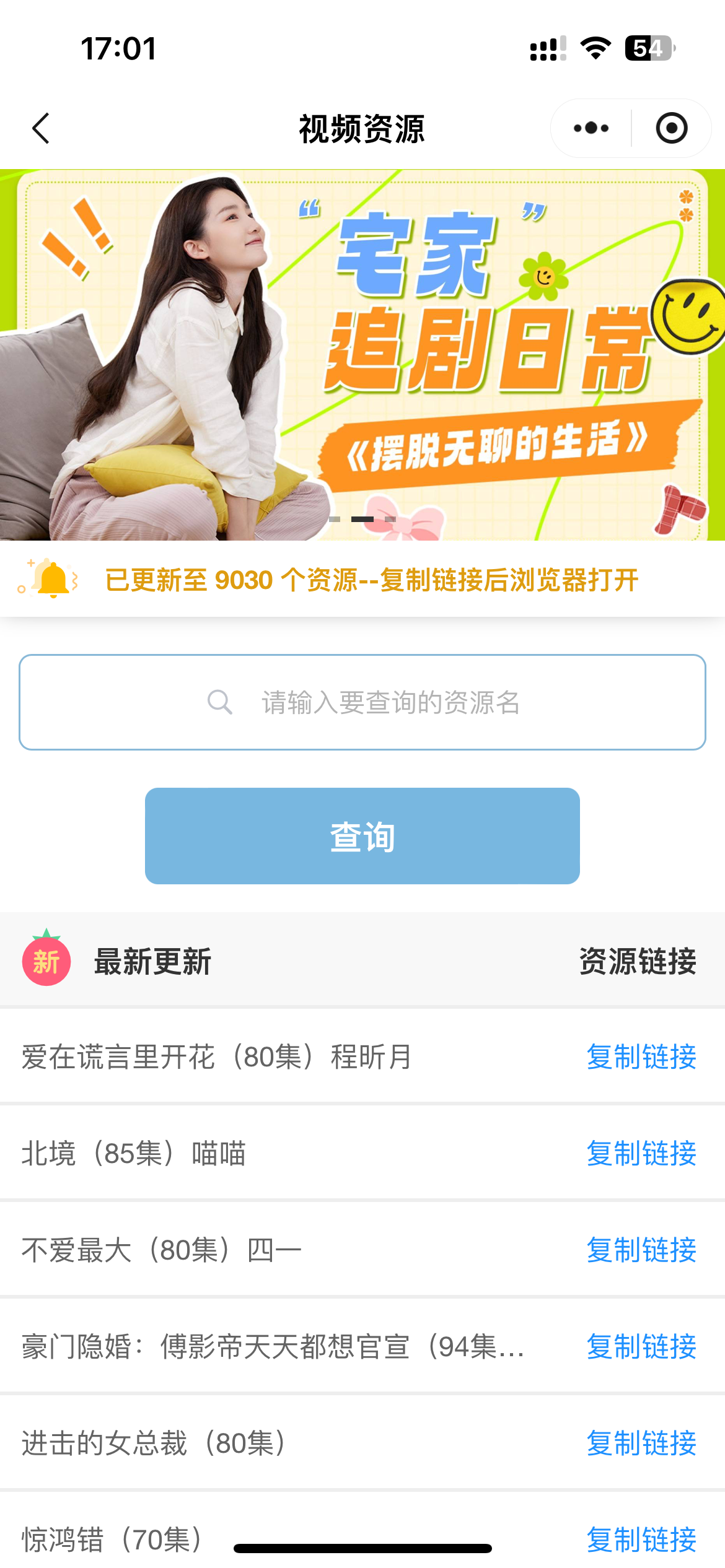
Task: Tap the 查询 button
Action: (x=362, y=836)
